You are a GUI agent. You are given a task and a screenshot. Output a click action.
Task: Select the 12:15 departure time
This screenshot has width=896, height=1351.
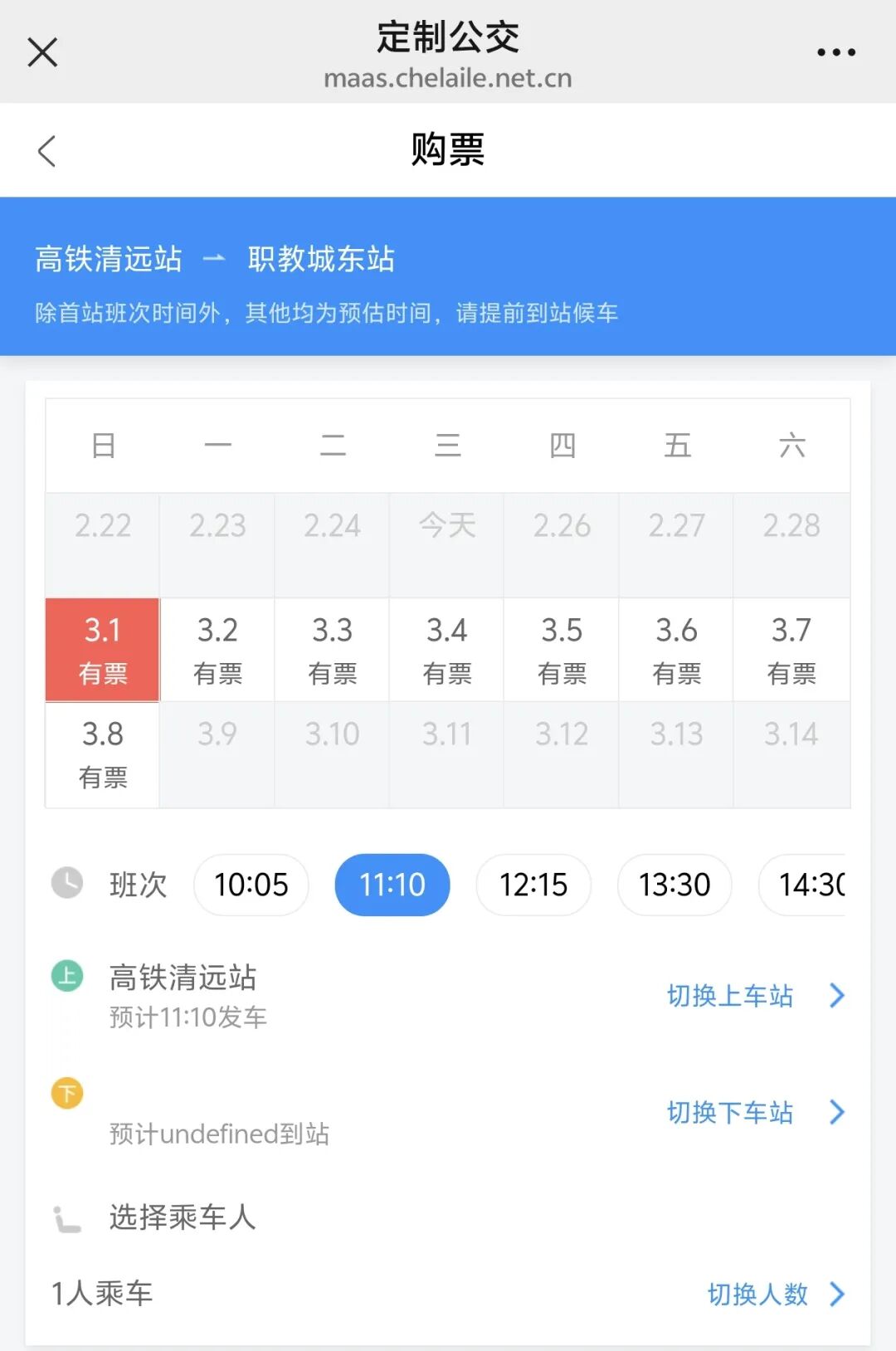click(533, 885)
